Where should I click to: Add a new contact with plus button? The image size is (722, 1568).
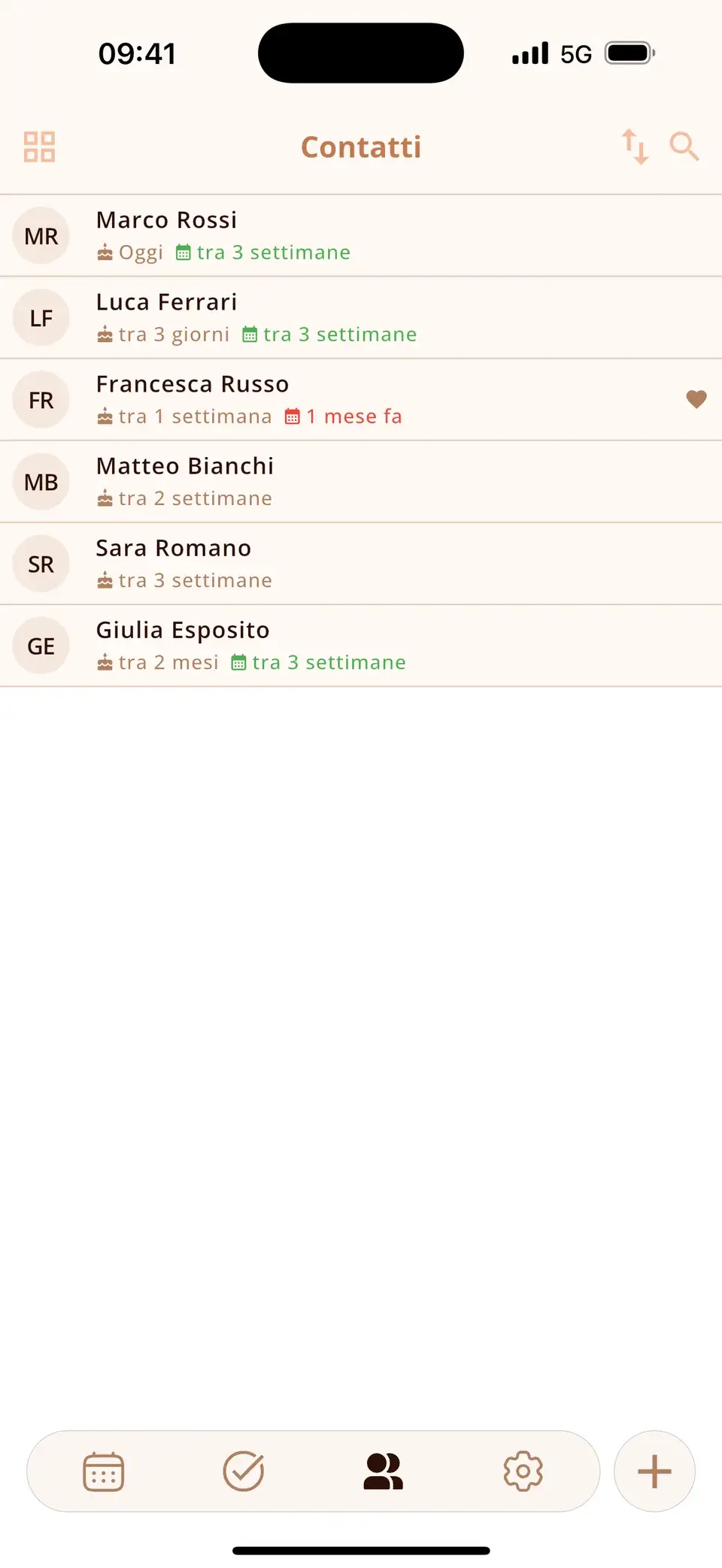click(654, 1471)
